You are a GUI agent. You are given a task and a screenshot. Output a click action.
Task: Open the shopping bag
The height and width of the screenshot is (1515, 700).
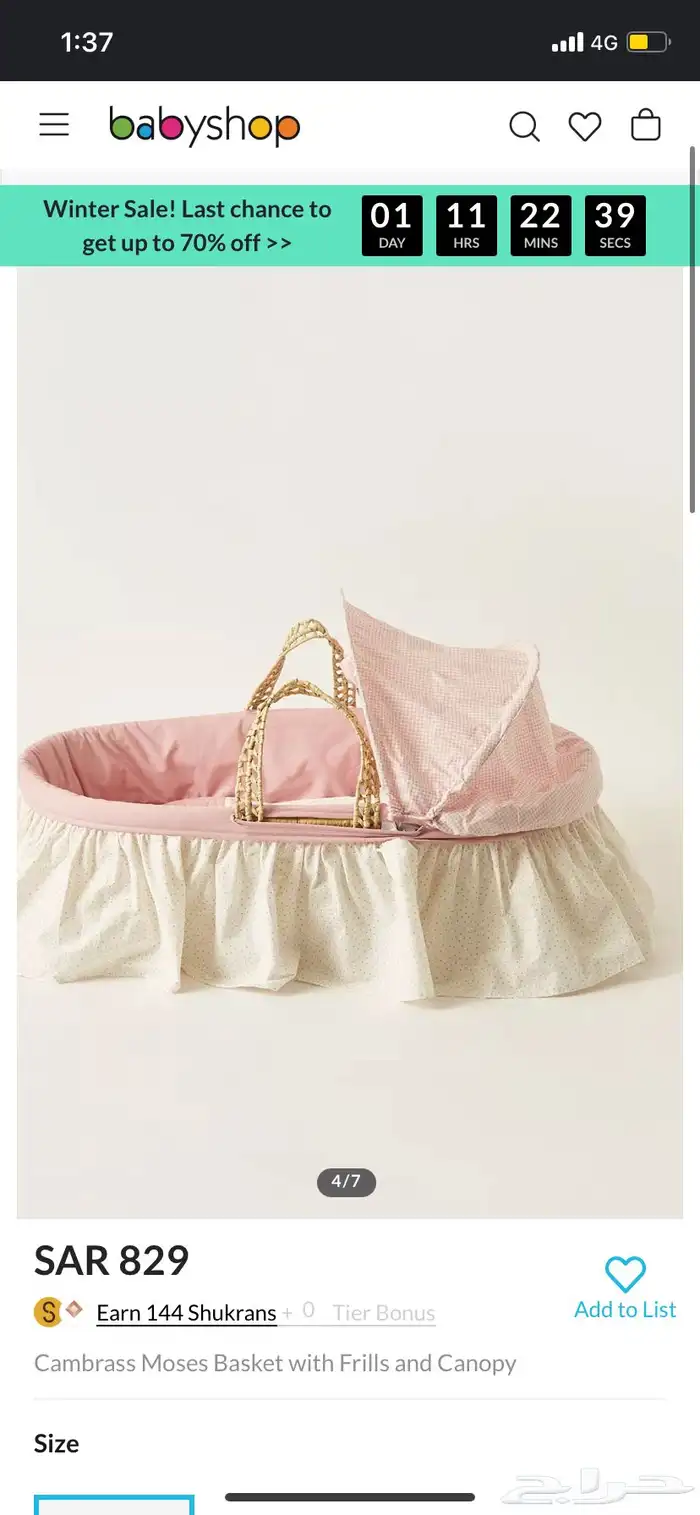click(x=646, y=125)
